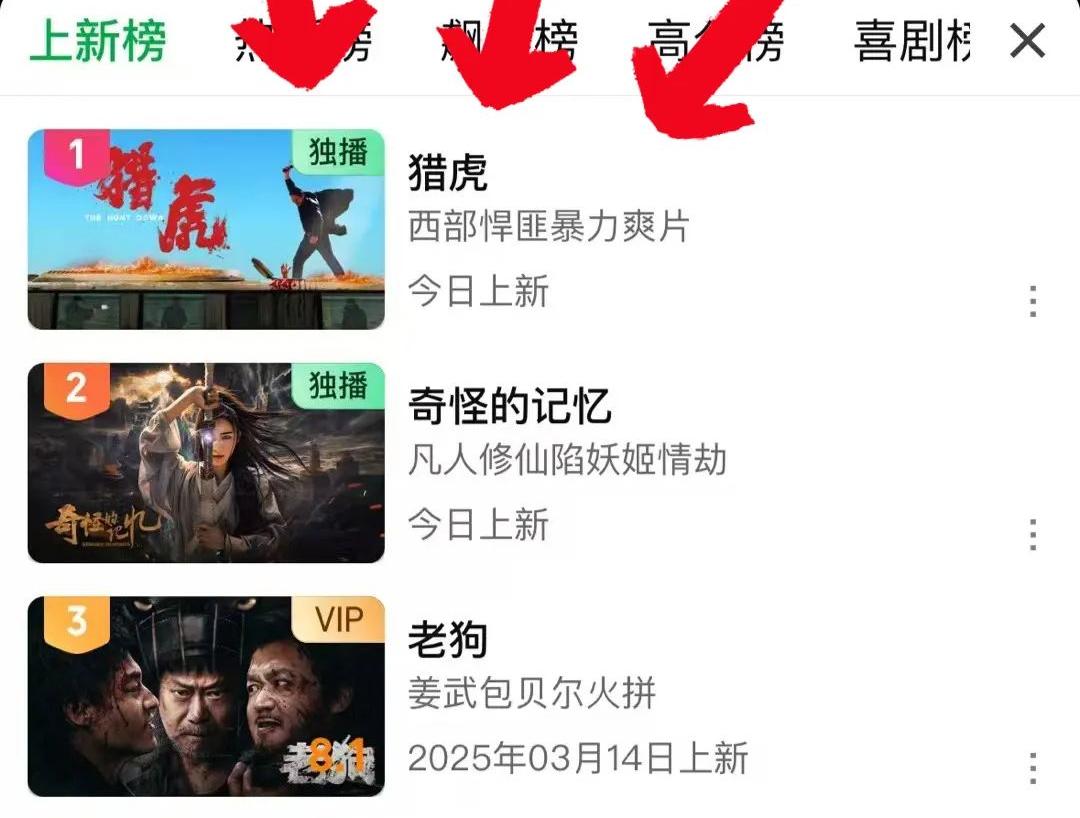Open the 老狗 movie poster
This screenshot has height=818, width=1080.
[206, 696]
